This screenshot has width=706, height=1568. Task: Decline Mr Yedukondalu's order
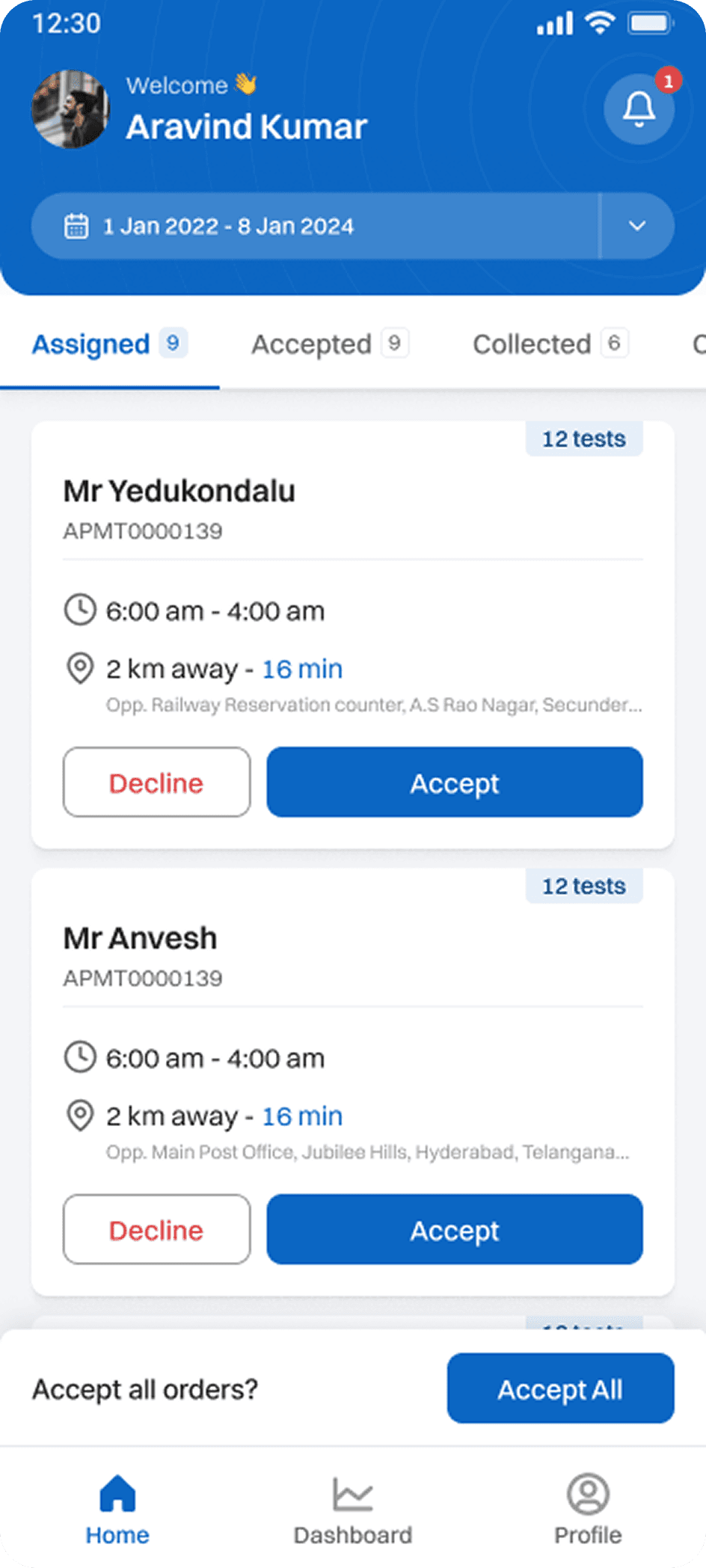156,783
